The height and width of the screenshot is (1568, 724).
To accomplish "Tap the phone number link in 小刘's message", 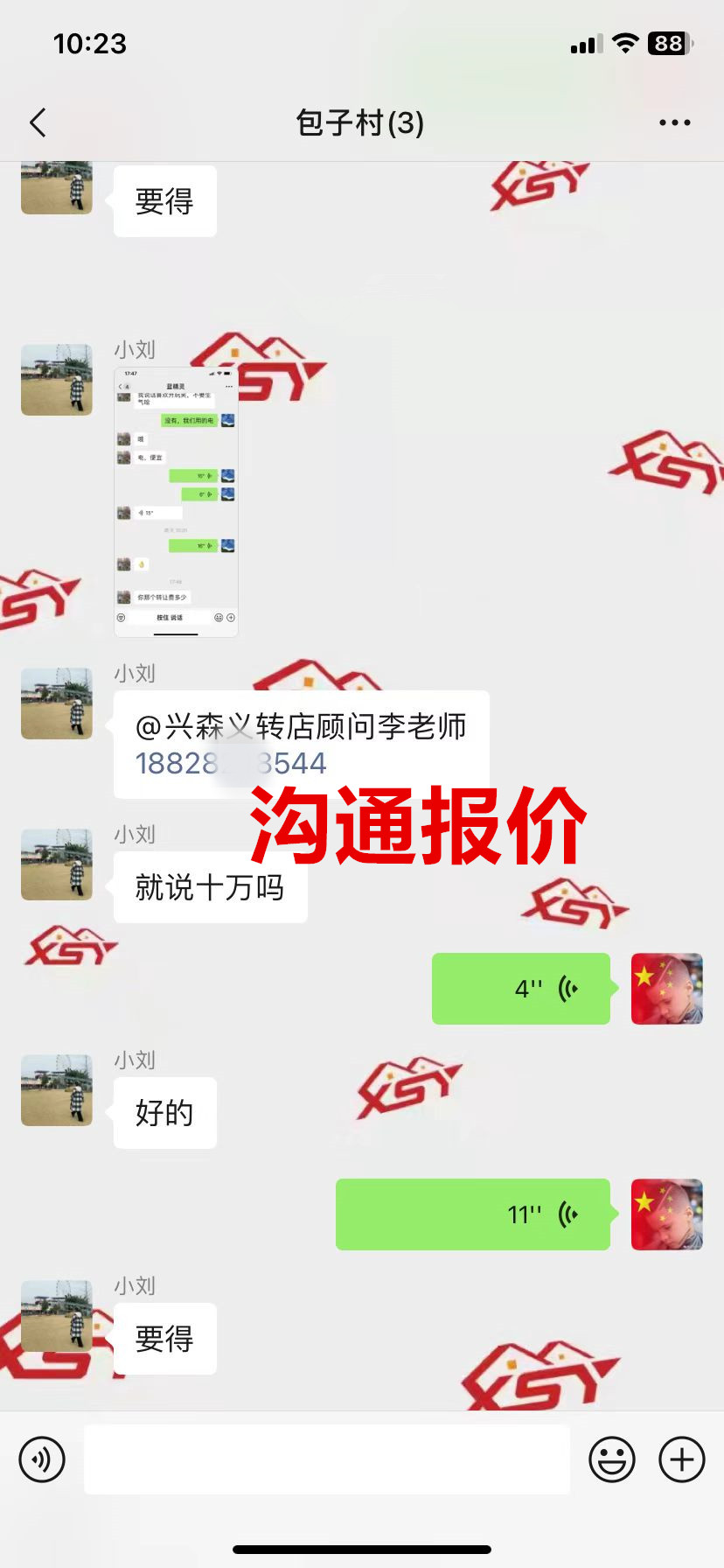I will click(231, 764).
